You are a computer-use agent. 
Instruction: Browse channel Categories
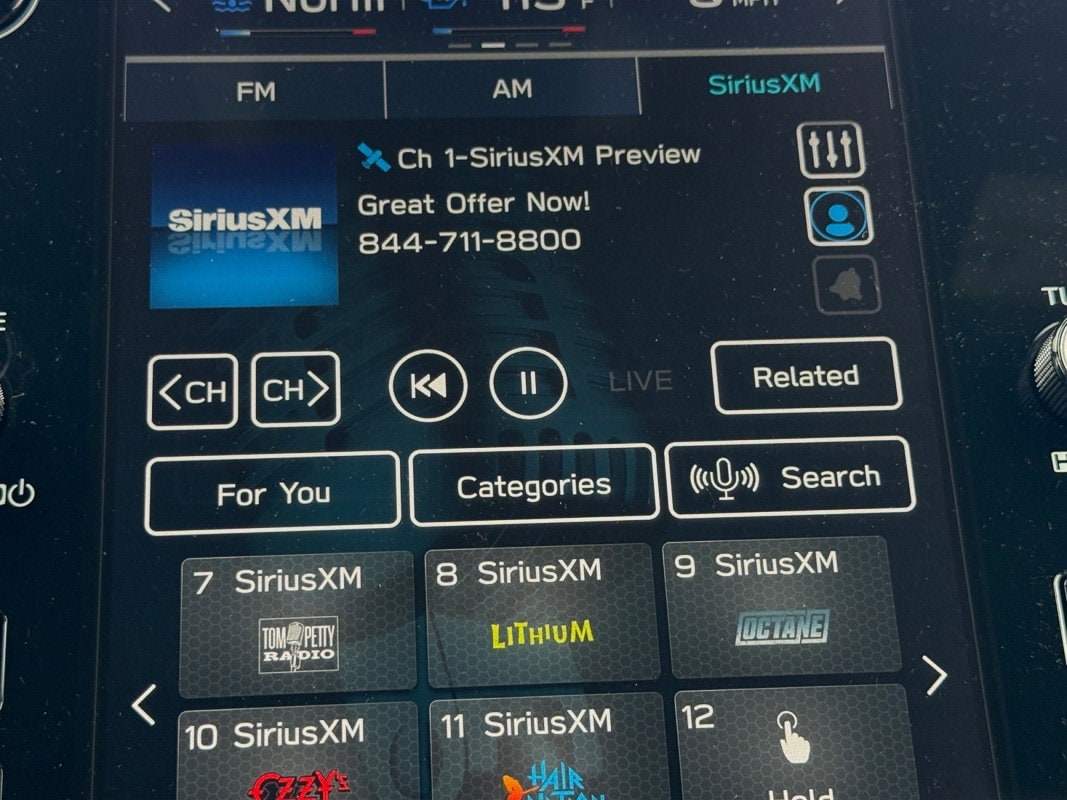533,486
